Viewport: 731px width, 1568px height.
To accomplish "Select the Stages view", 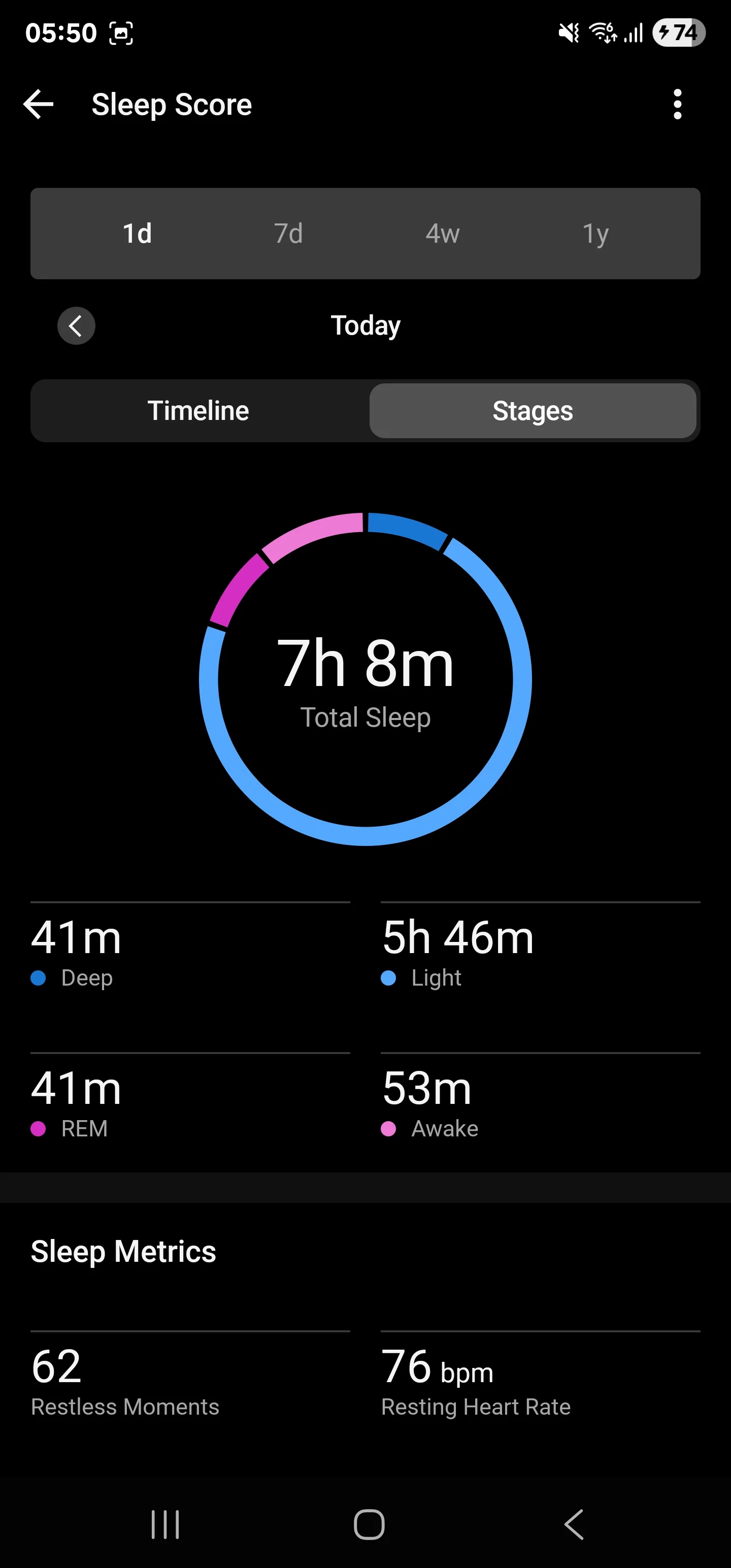I will (x=533, y=411).
